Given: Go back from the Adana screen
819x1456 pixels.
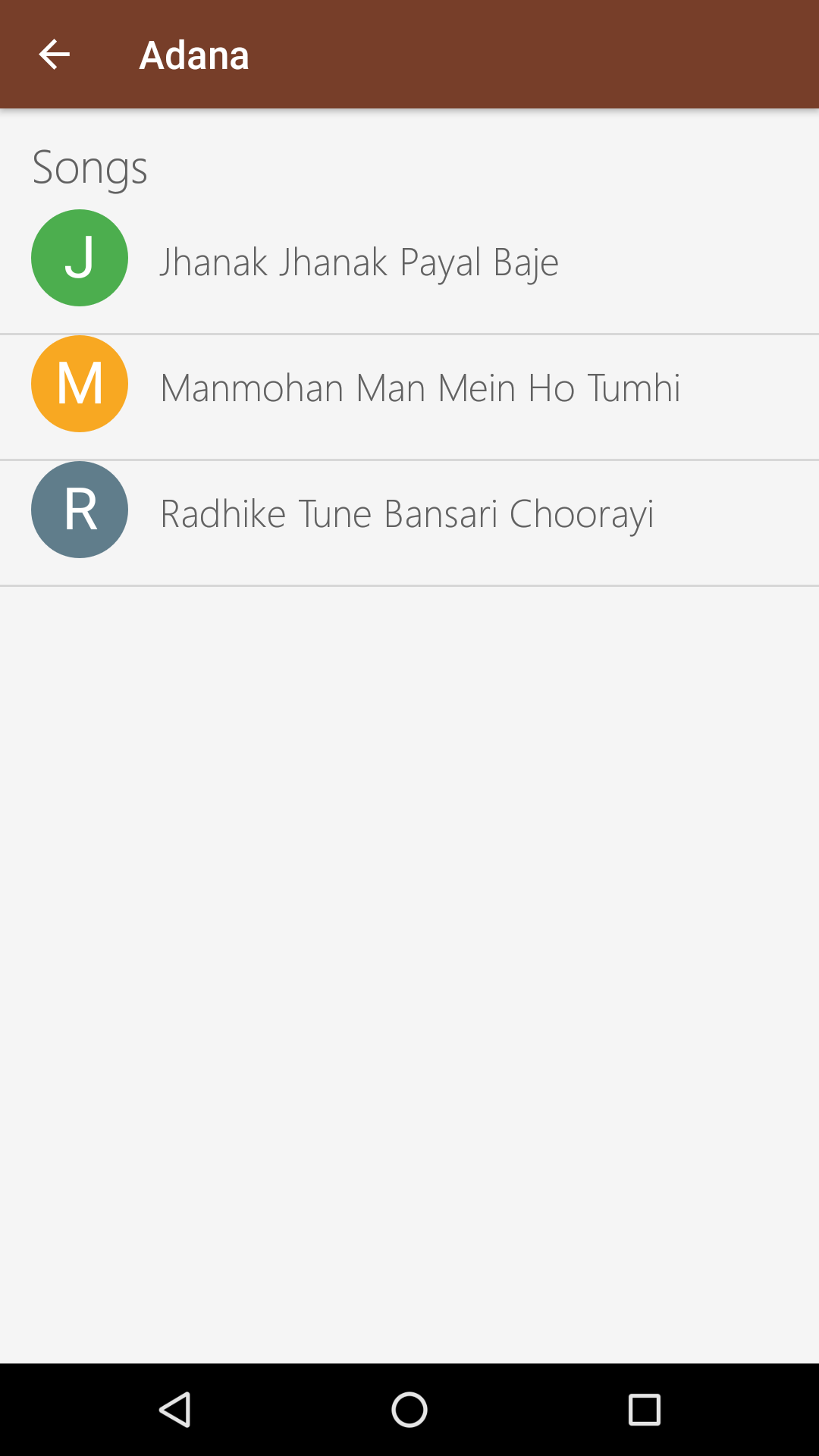Looking at the screenshot, I should [x=54, y=55].
